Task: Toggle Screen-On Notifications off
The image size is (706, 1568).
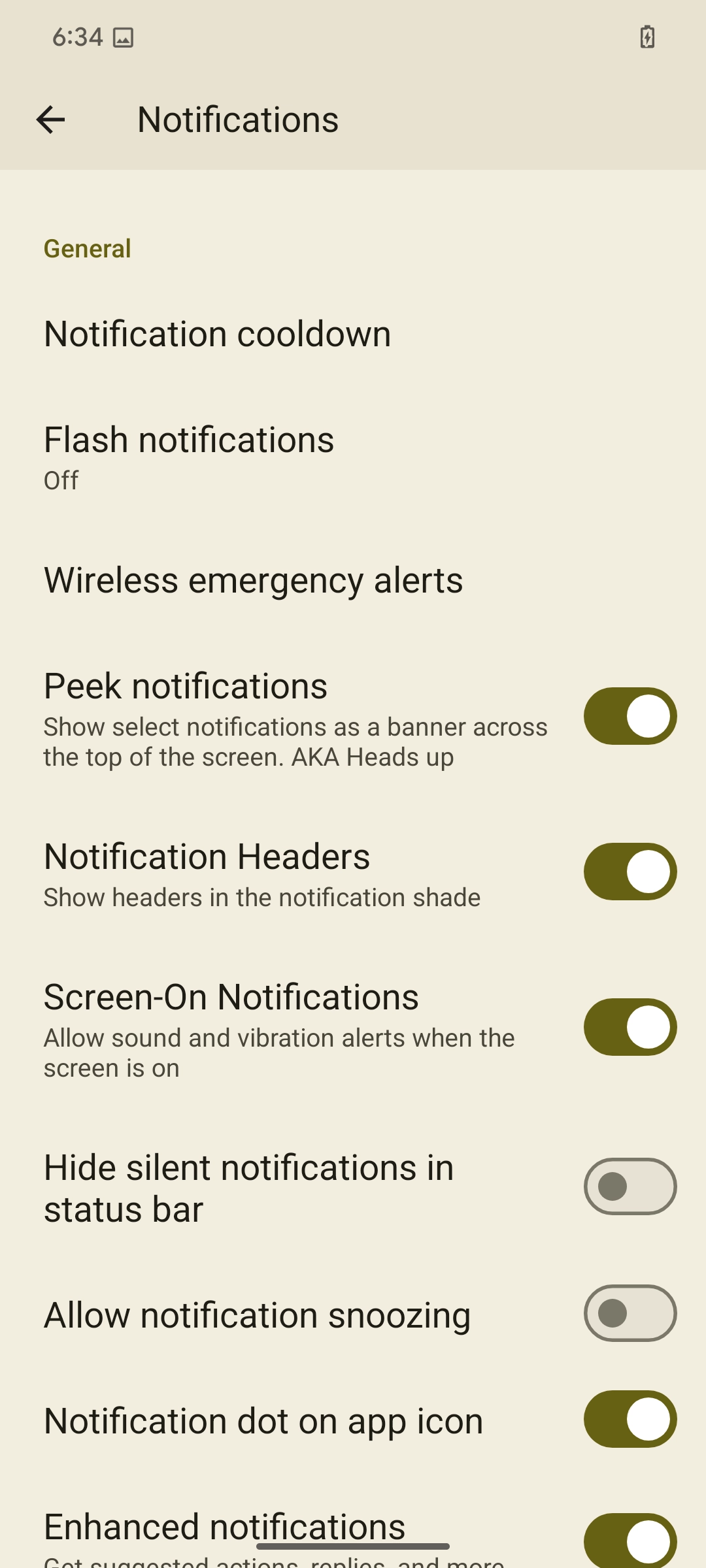Action: pos(630,1027)
